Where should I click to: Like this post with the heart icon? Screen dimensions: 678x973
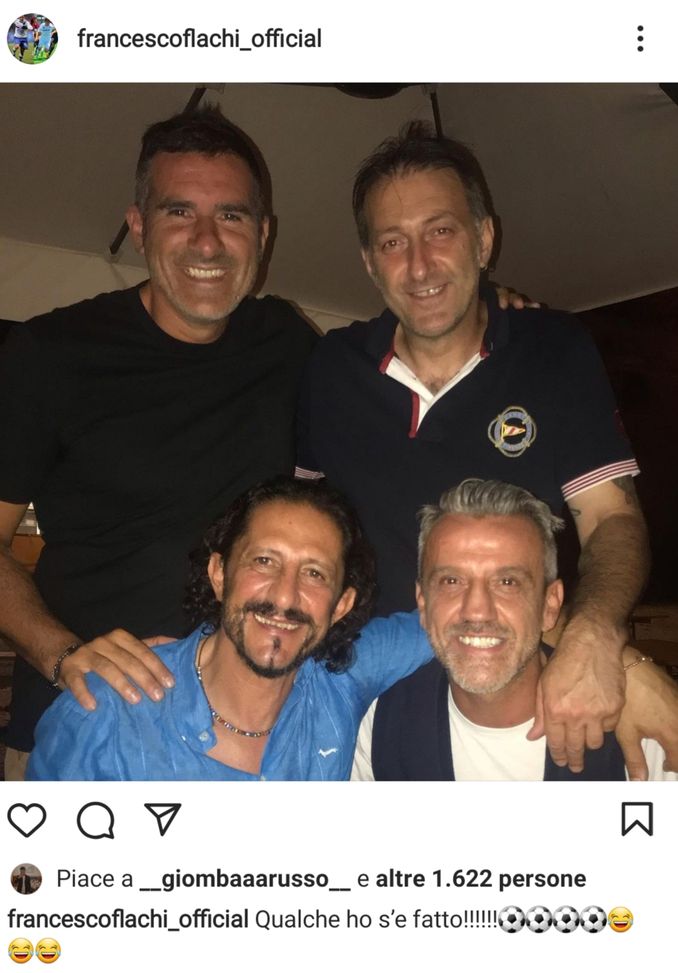(27, 820)
